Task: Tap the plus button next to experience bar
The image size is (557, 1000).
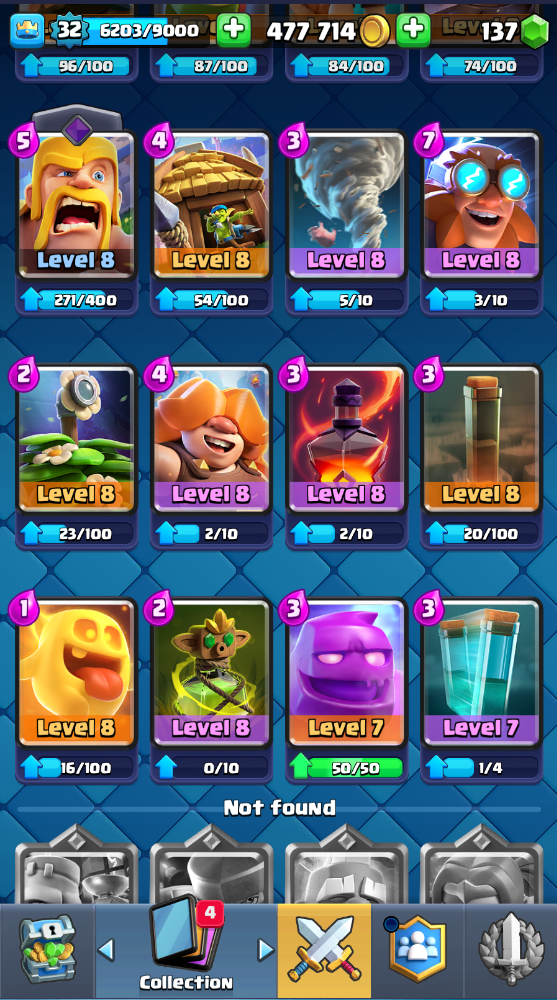Action: (x=234, y=30)
